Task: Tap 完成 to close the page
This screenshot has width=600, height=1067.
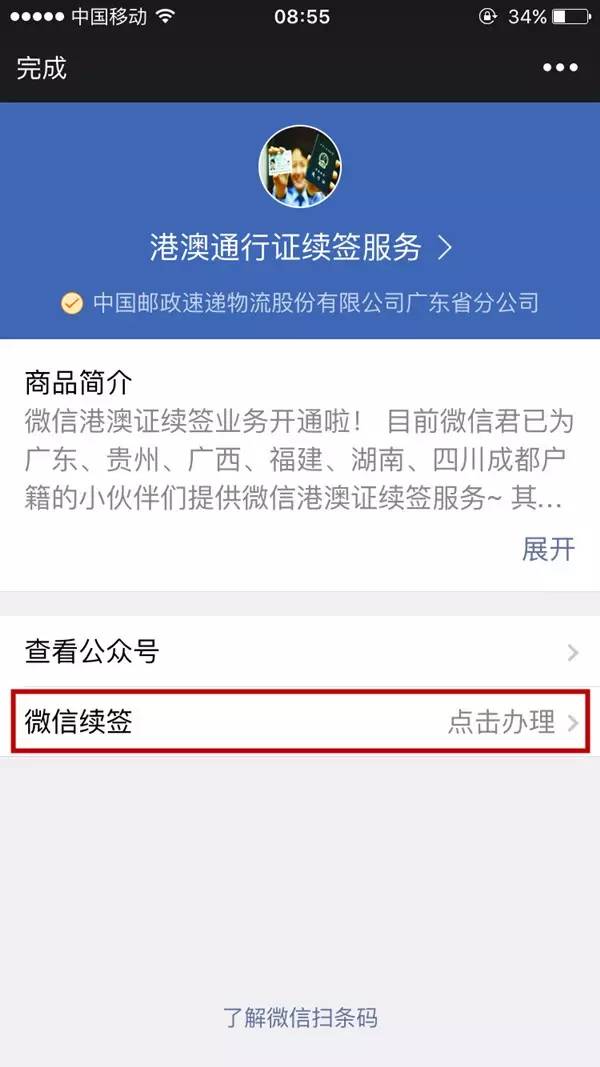Action: [42, 68]
